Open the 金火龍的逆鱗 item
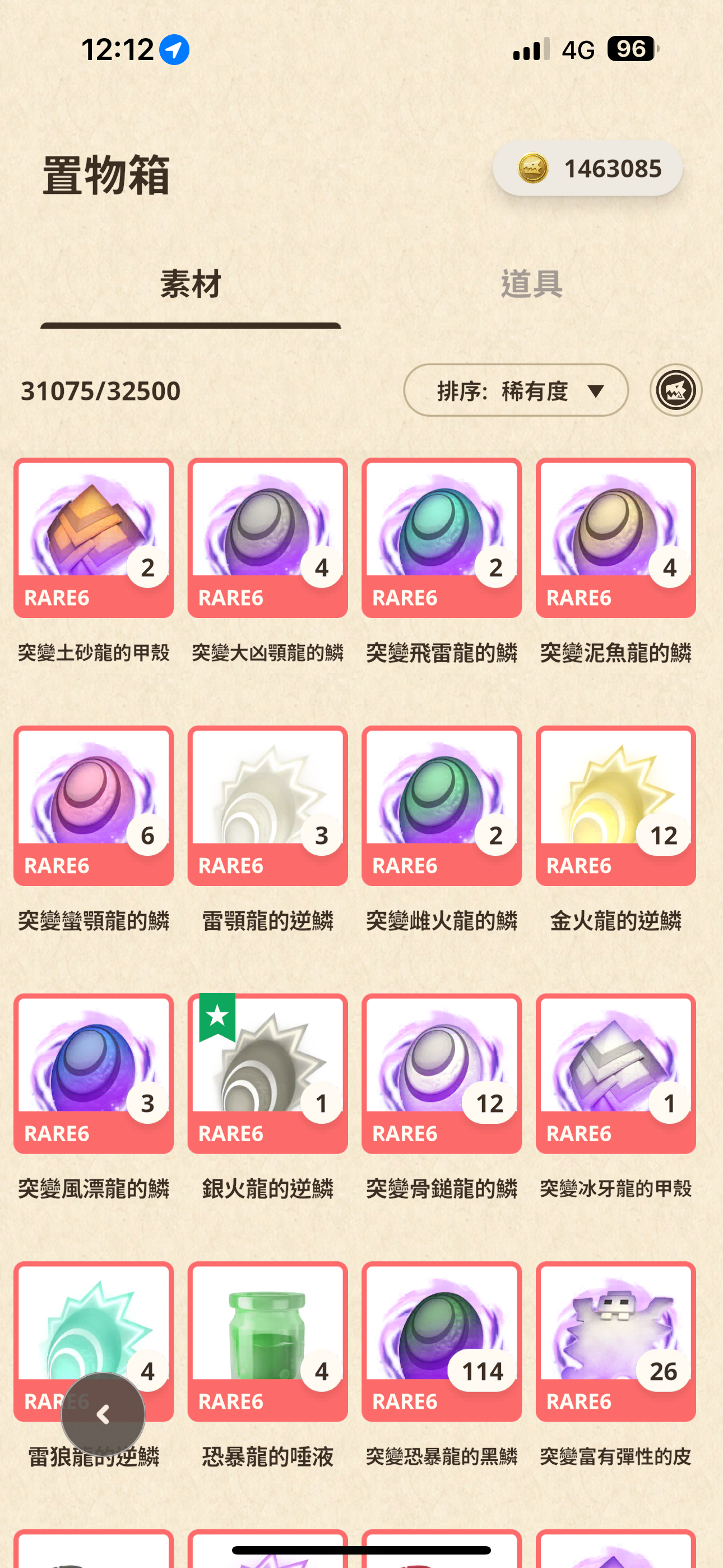The height and width of the screenshot is (1568, 723). tap(615, 805)
